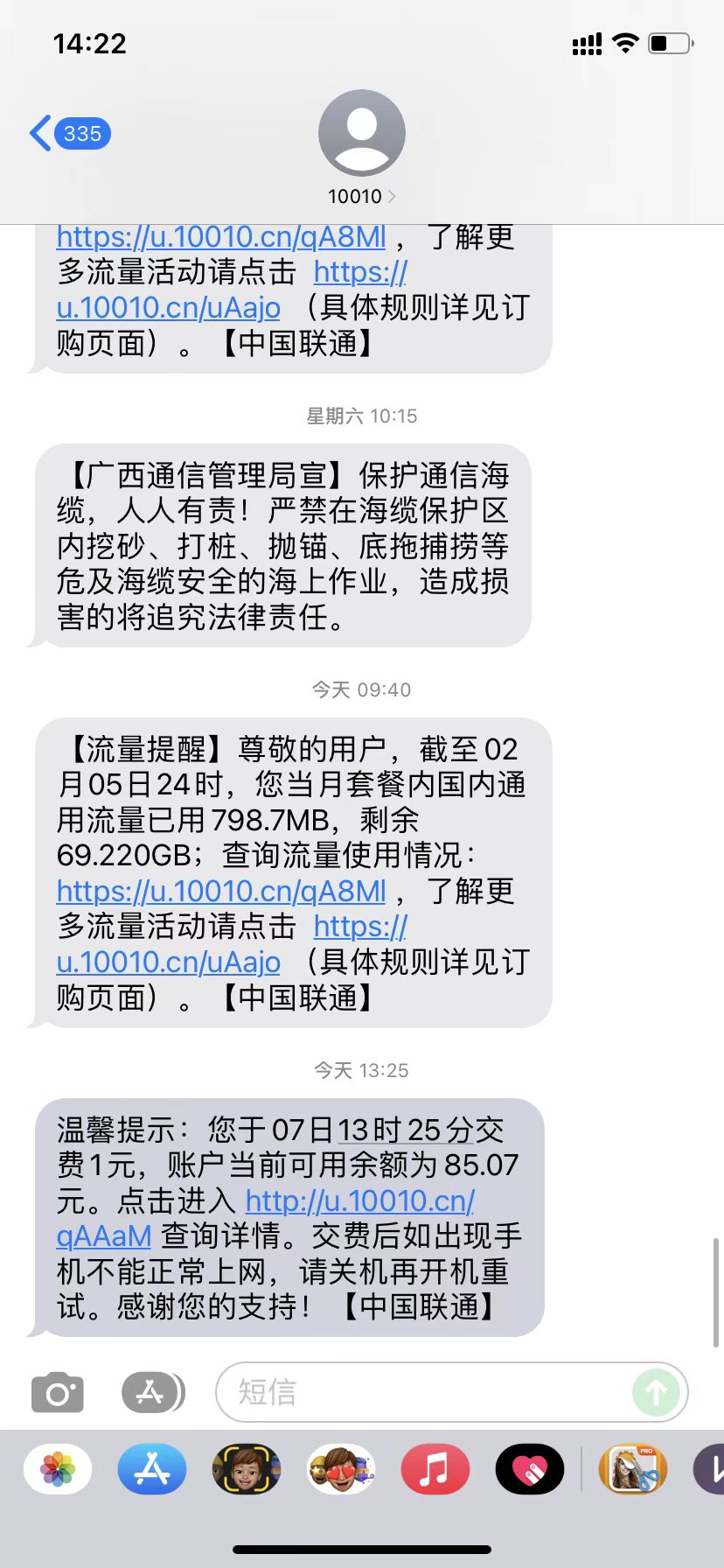Viewport: 724px width, 1568px height.
Task: Open the camera to attach a photo
Action: coord(58,1392)
